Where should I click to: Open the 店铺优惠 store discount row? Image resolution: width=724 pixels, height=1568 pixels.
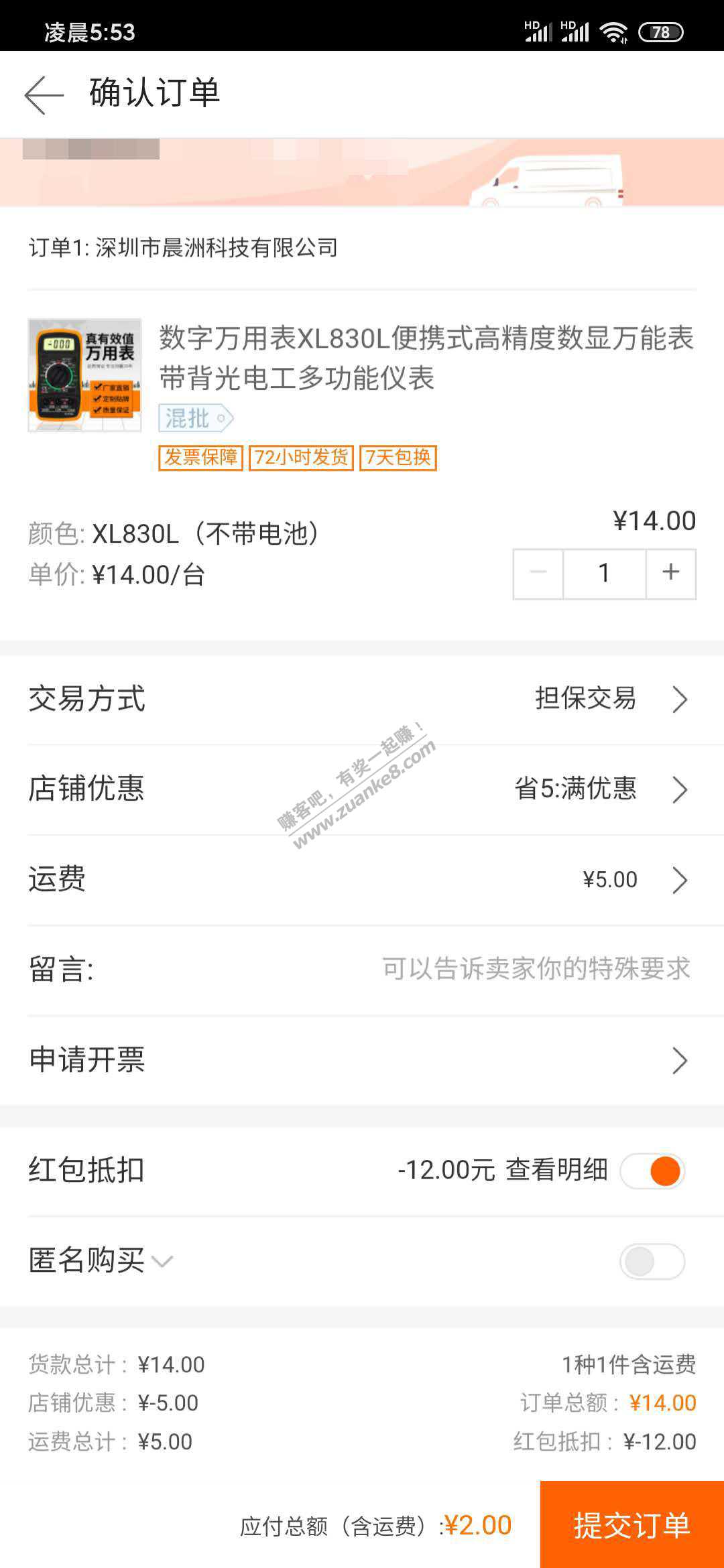(x=362, y=789)
